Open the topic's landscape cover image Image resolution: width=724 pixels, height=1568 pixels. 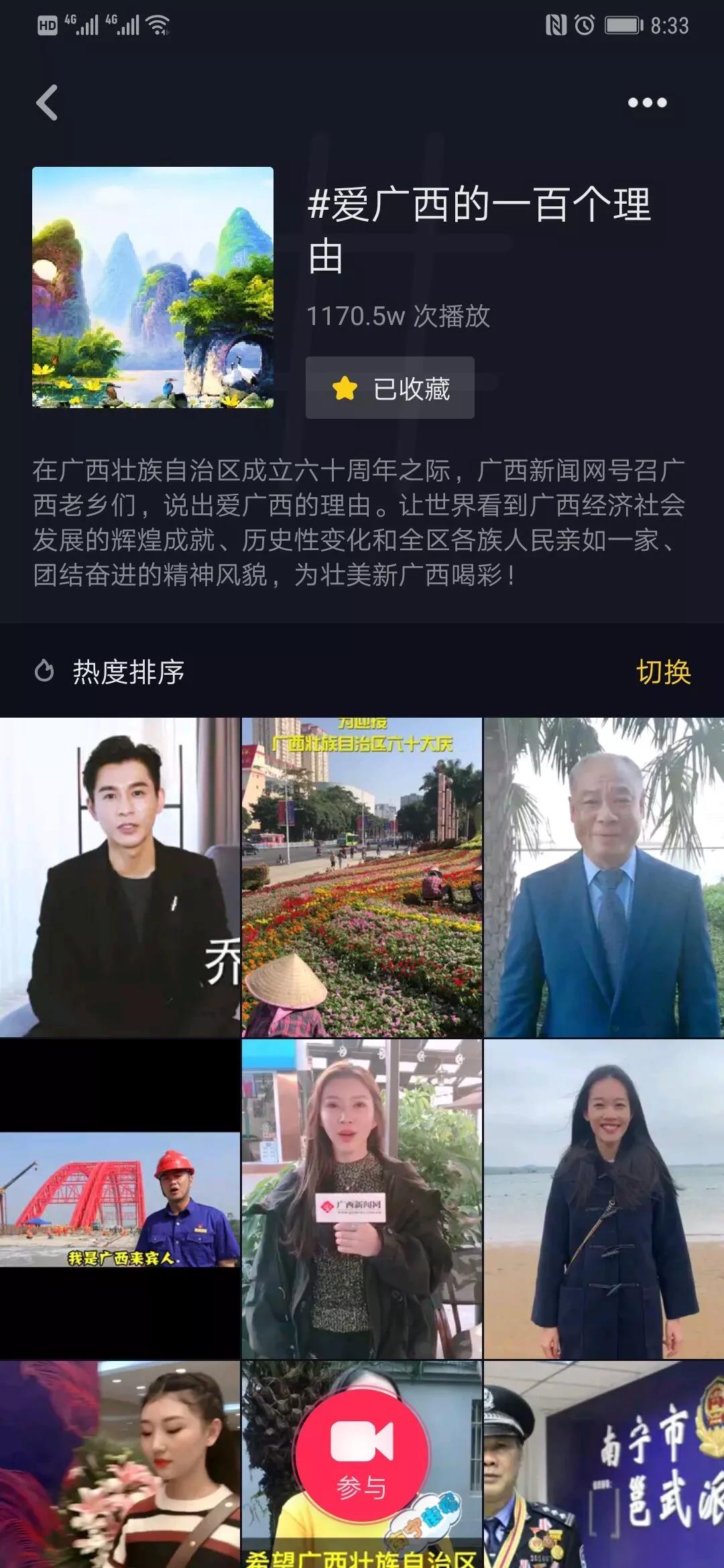point(153,287)
